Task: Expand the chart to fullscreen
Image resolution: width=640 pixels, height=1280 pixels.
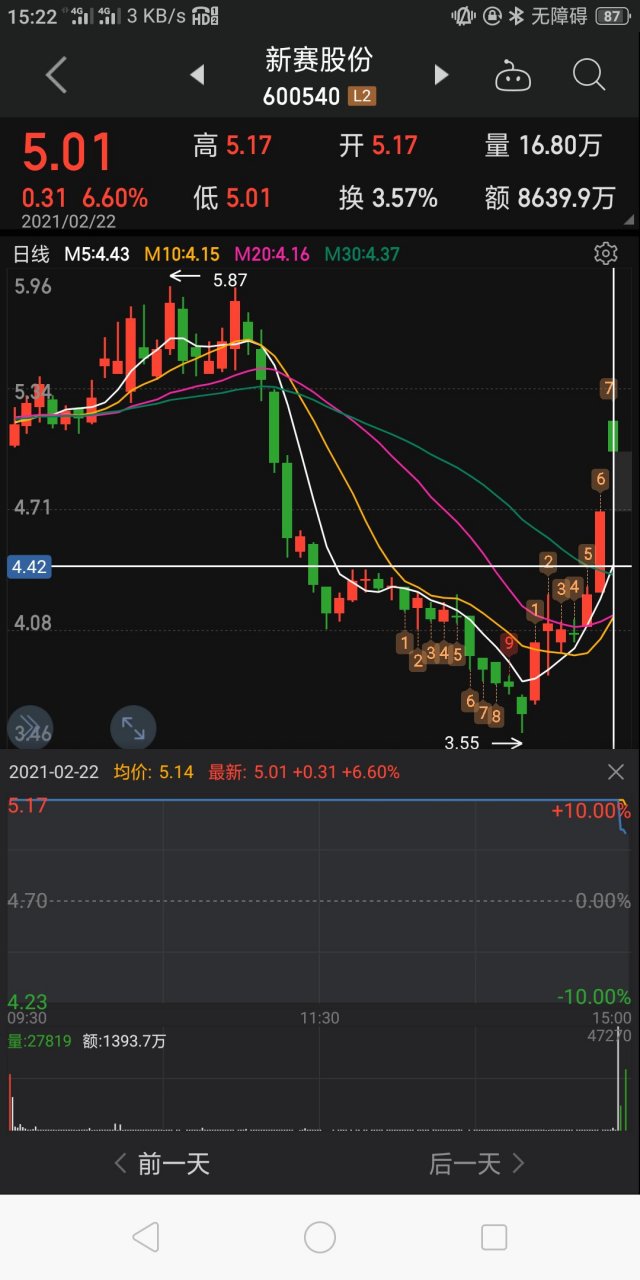Action: pyautogui.click(x=132, y=728)
